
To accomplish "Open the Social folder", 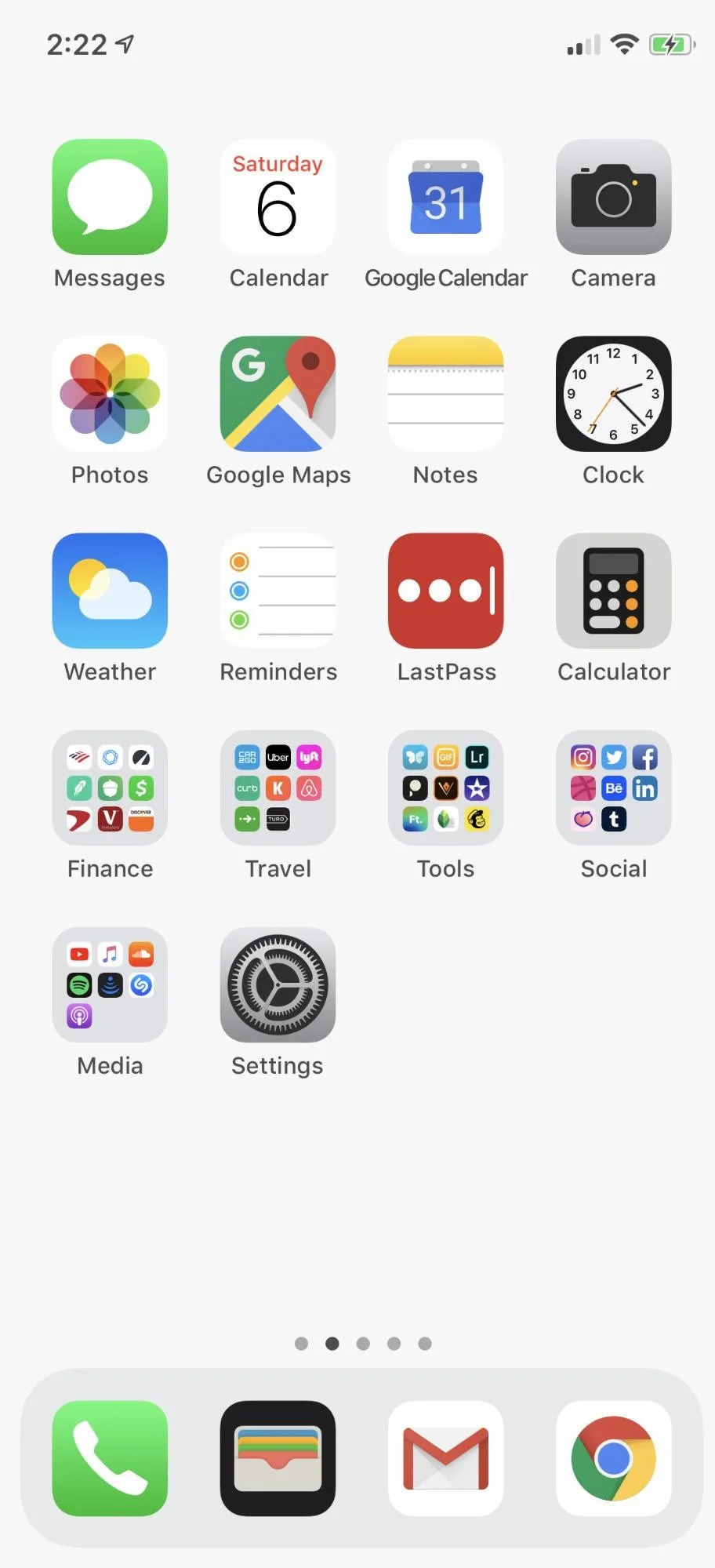I will tap(613, 788).
